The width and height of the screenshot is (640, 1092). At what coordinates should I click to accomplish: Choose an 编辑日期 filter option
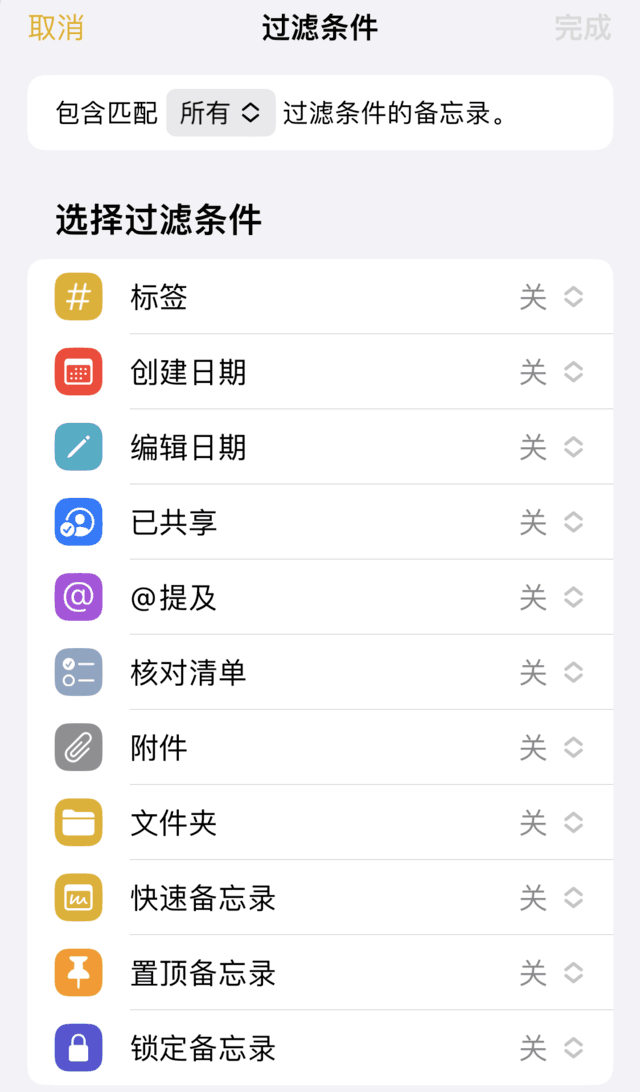click(x=550, y=447)
